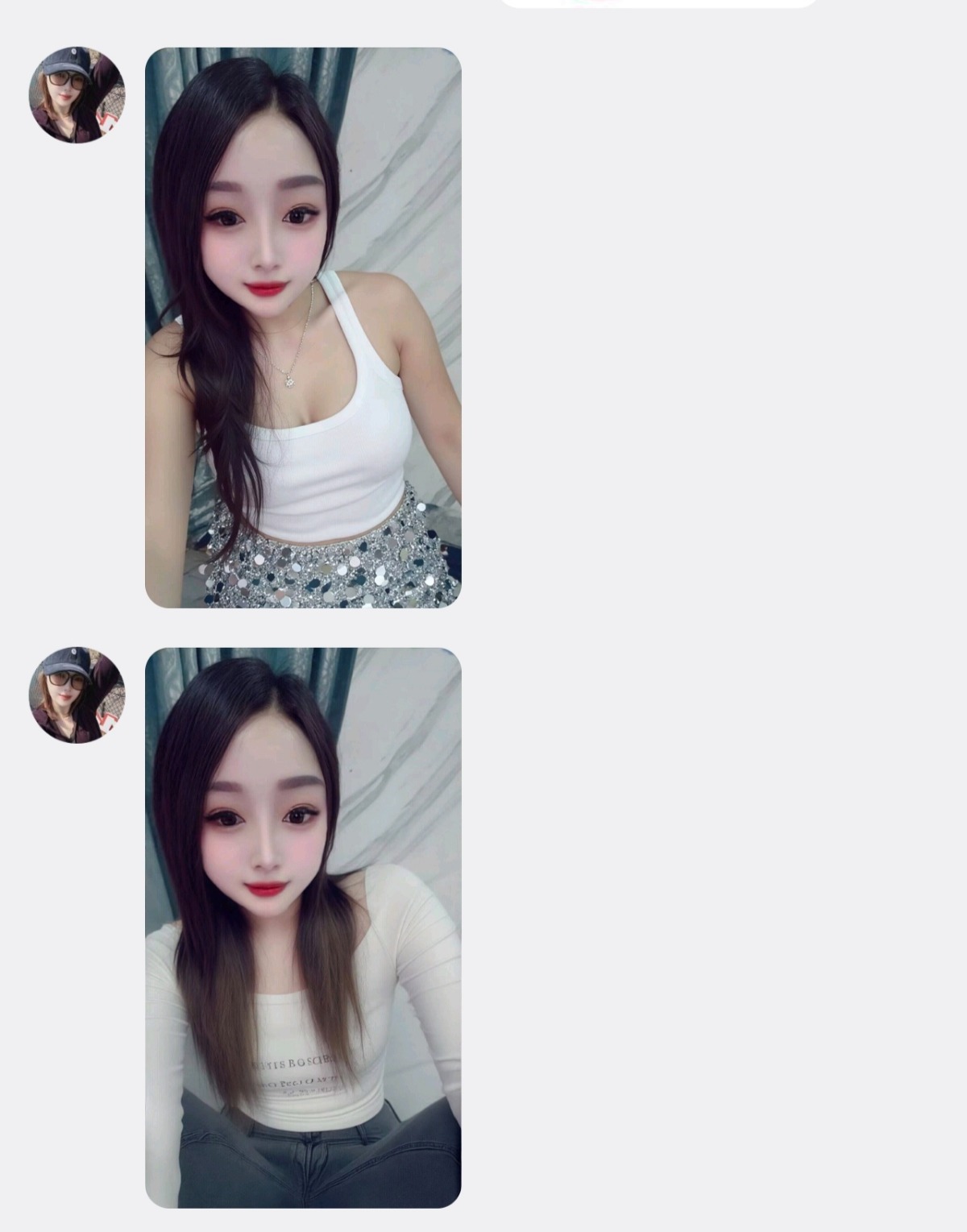
Task: Click the empty space below the last message
Action: [483, 1225]
